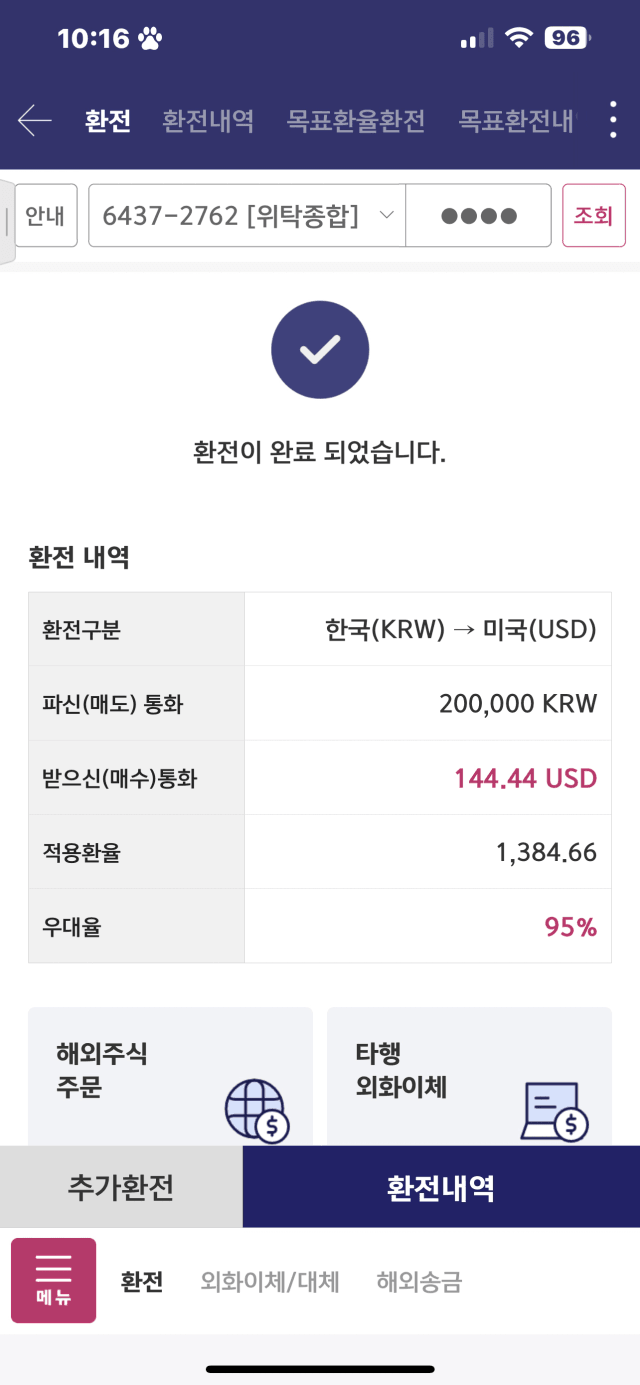
Task: Tap the 안내 guide button
Action: [45, 215]
